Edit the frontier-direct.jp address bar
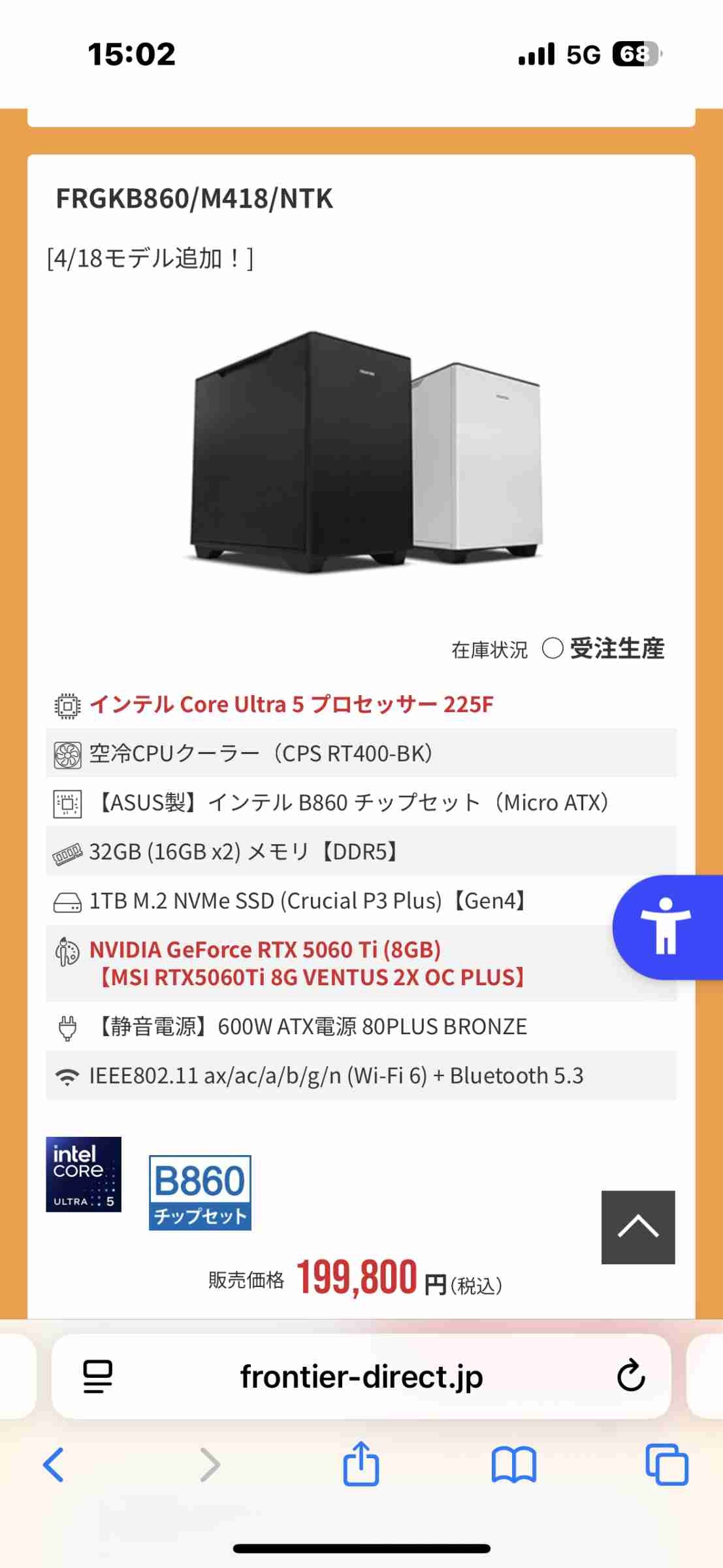Image resolution: width=723 pixels, height=1568 pixels. [361, 1376]
